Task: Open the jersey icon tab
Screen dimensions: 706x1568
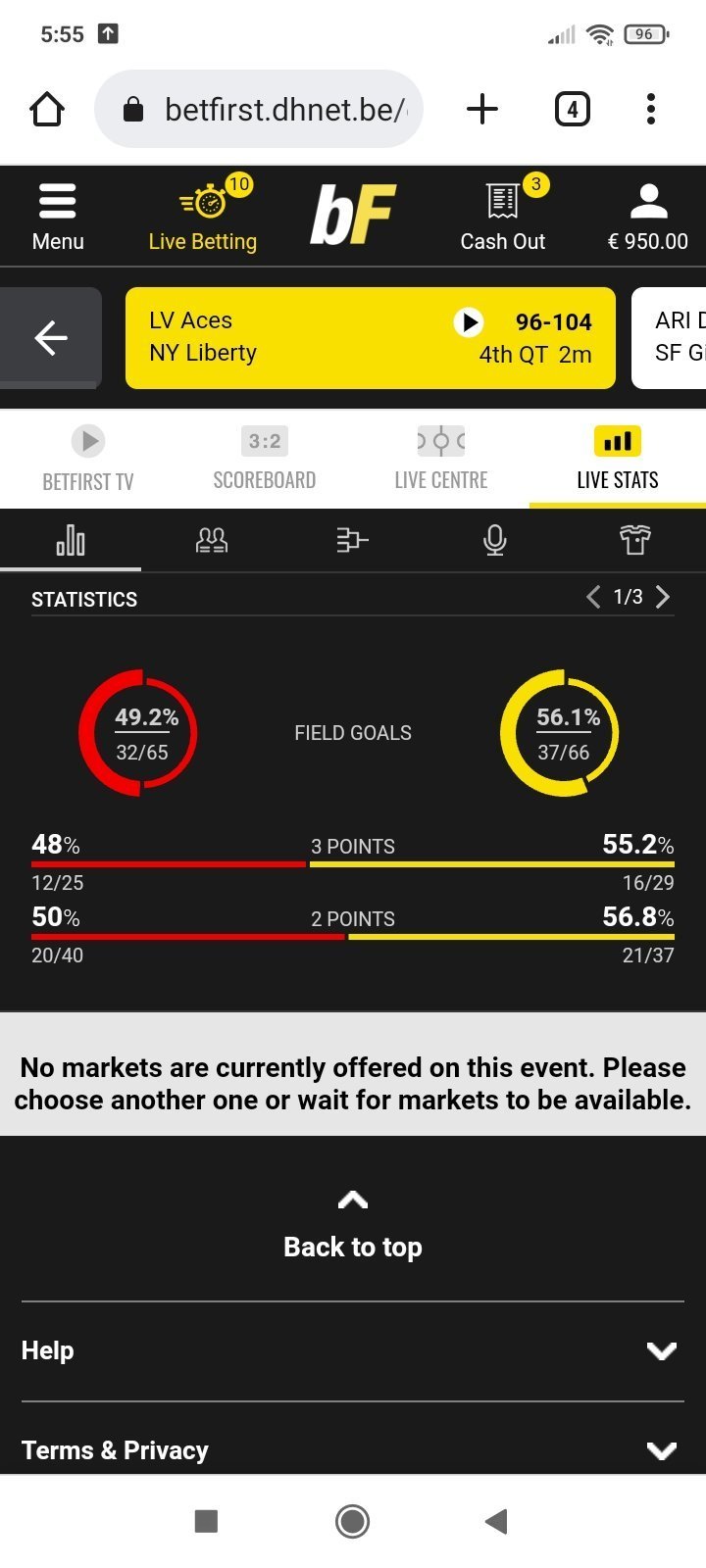Action: click(x=635, y=540)
